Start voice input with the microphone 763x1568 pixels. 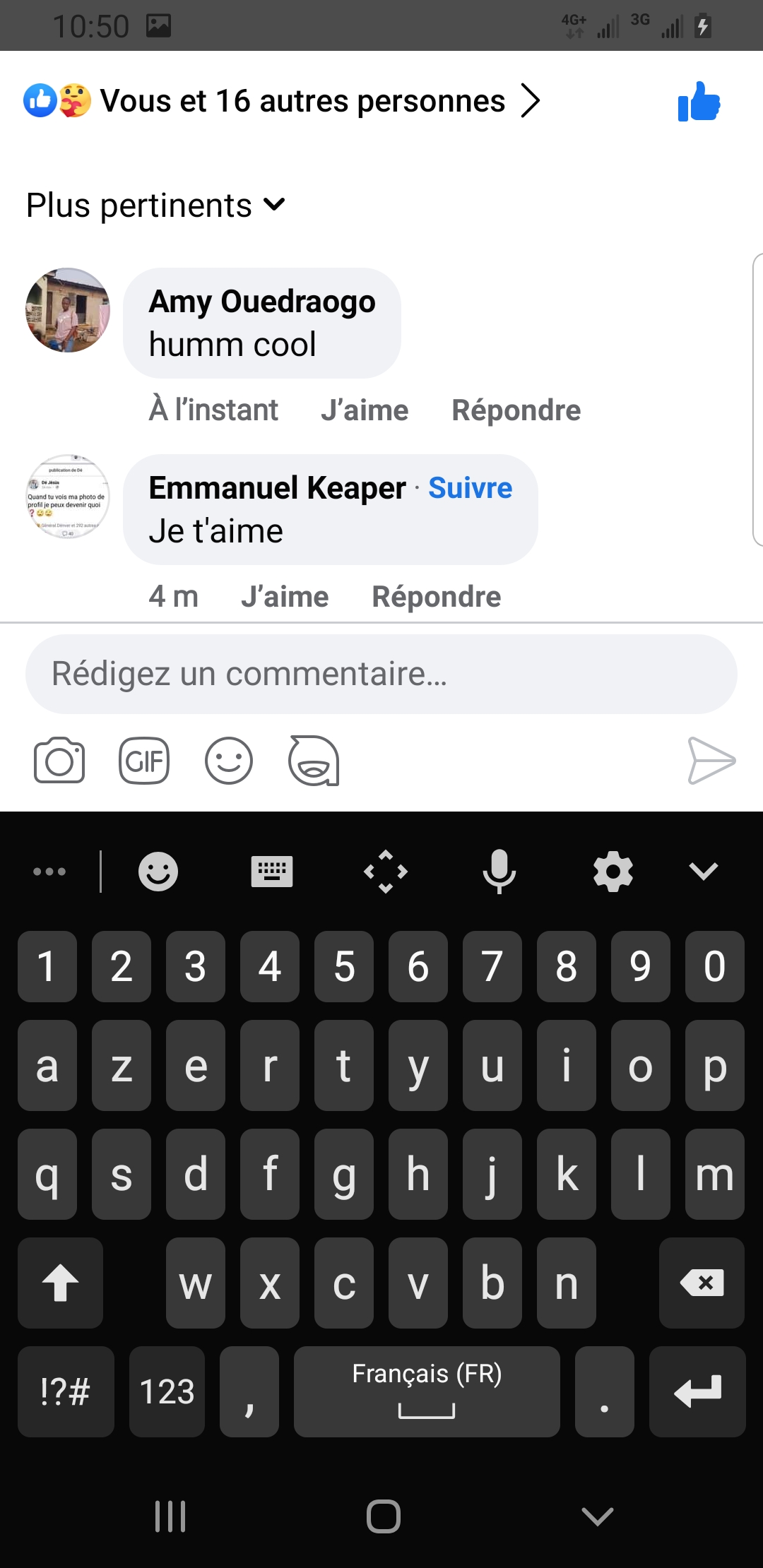pyautogui.click(x=499, y=872)
